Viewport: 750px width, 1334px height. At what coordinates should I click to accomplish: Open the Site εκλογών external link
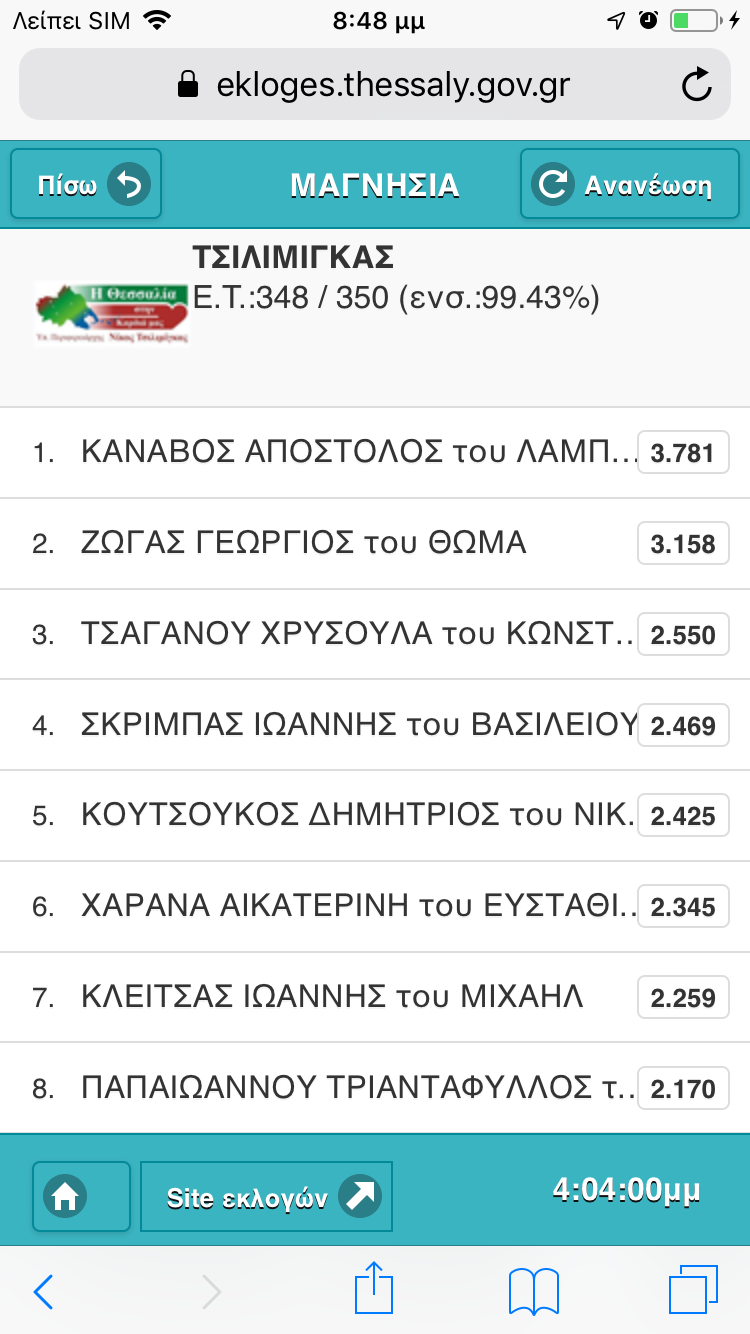pos(266,1196)
